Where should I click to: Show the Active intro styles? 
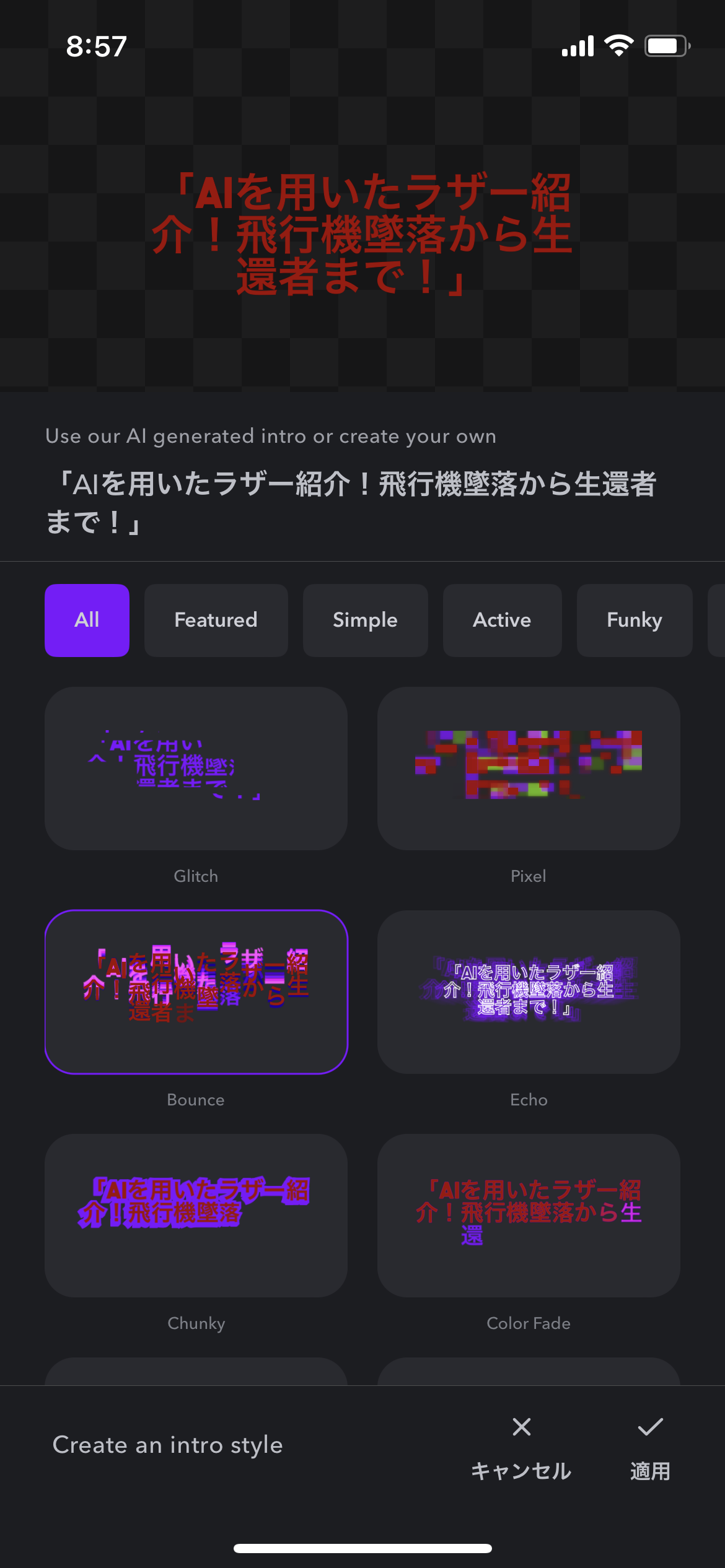coord(502,620)
